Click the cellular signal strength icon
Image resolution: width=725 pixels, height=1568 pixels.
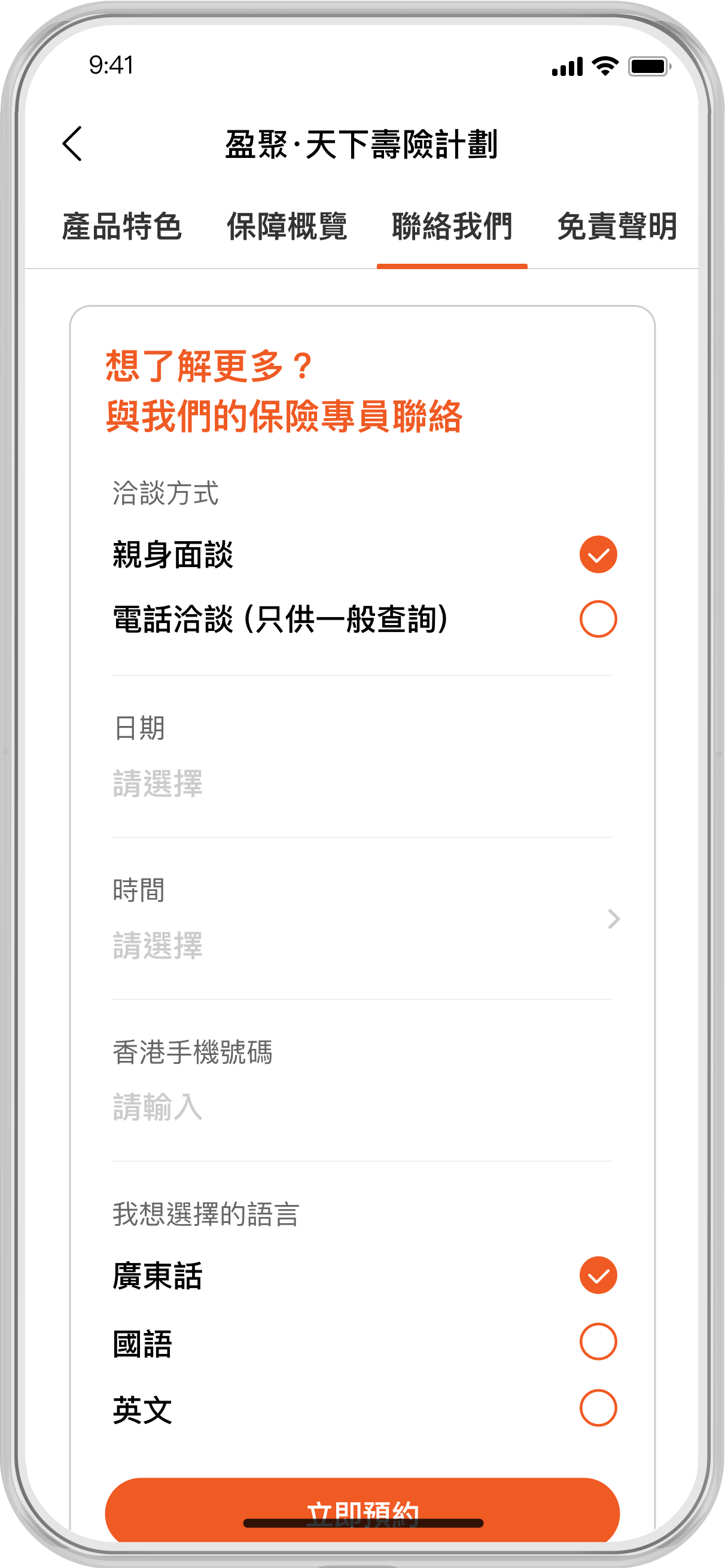coord(566,68)
